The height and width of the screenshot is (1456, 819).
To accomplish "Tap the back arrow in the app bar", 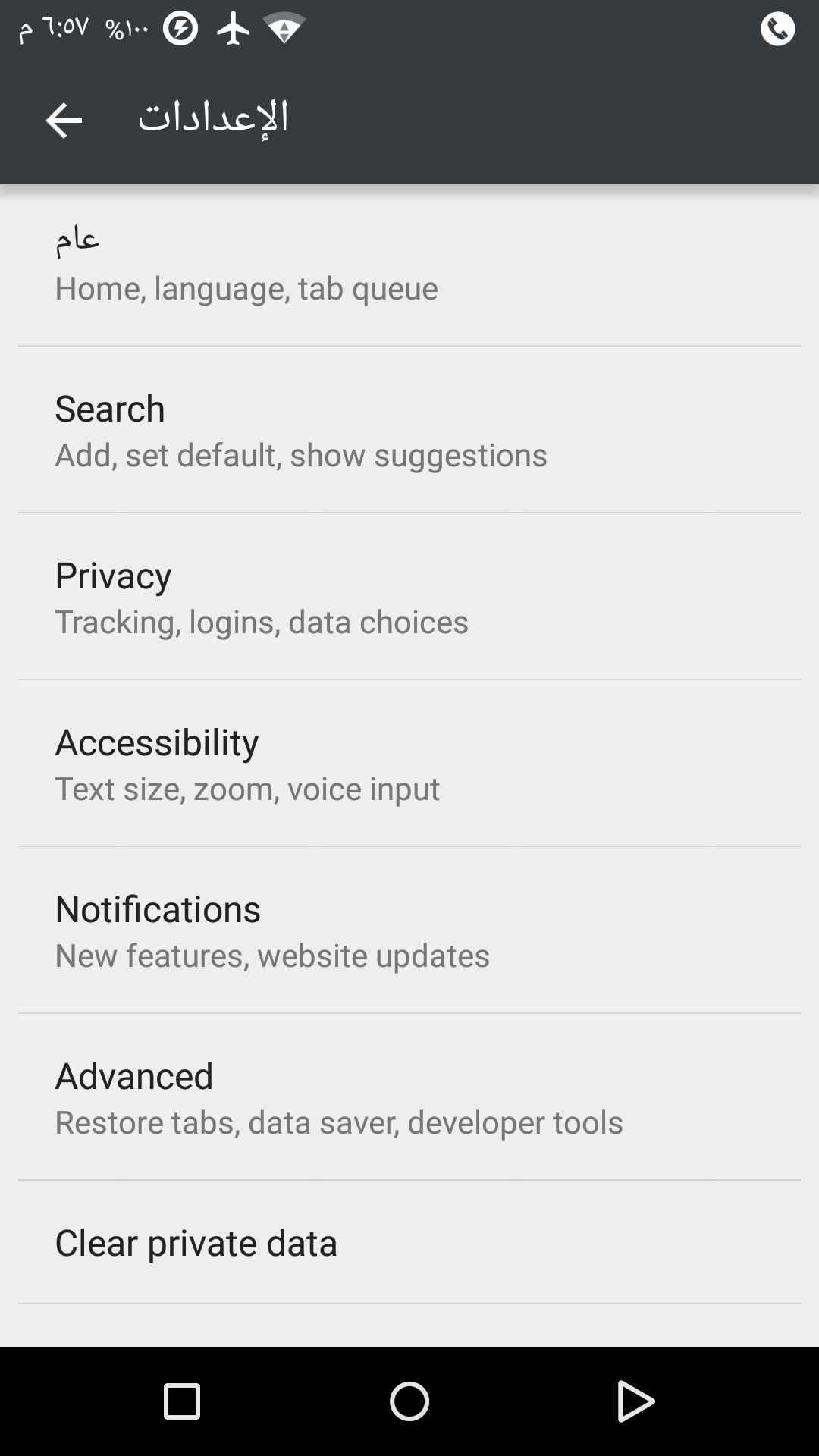I will pyautogui.click(x=64, y=121).
